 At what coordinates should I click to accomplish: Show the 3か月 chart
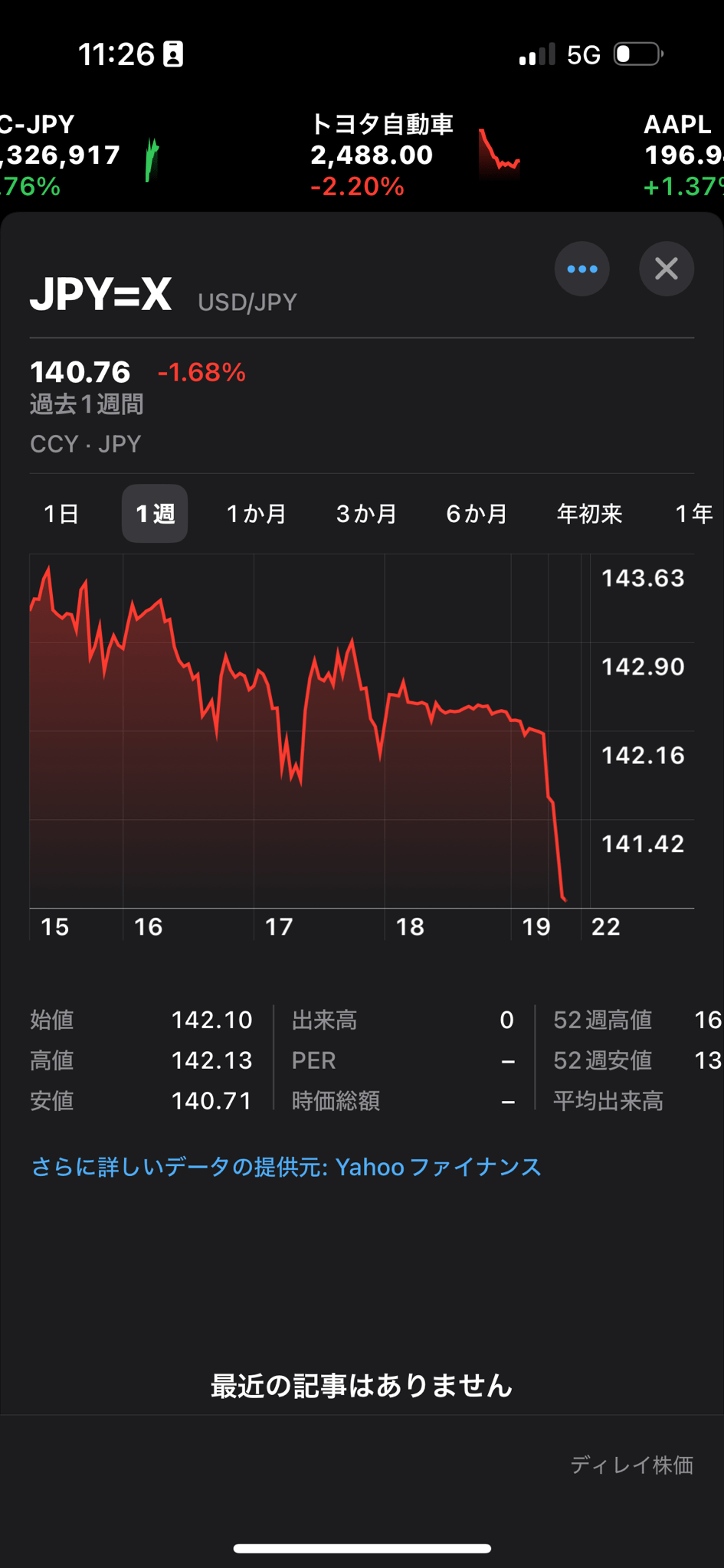[x=366, y=514]
